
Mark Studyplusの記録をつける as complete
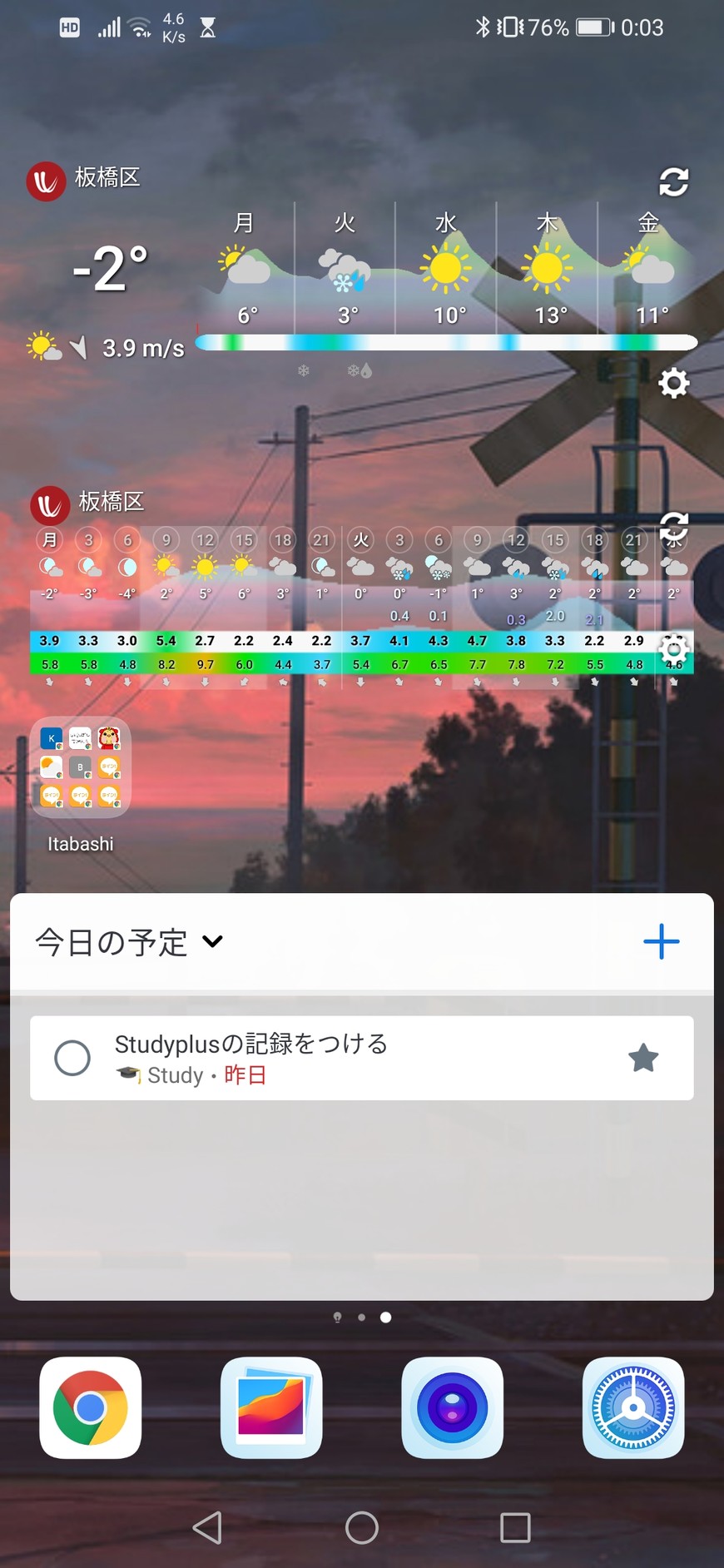pos(72,1058)
